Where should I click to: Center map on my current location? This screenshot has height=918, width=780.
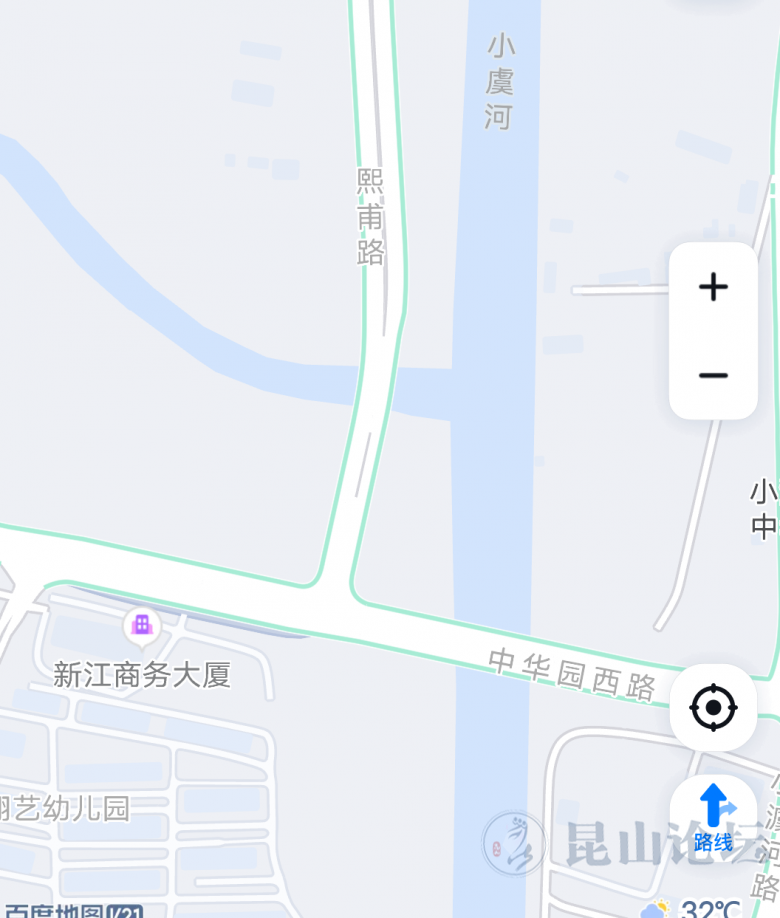tap(713, 708)
